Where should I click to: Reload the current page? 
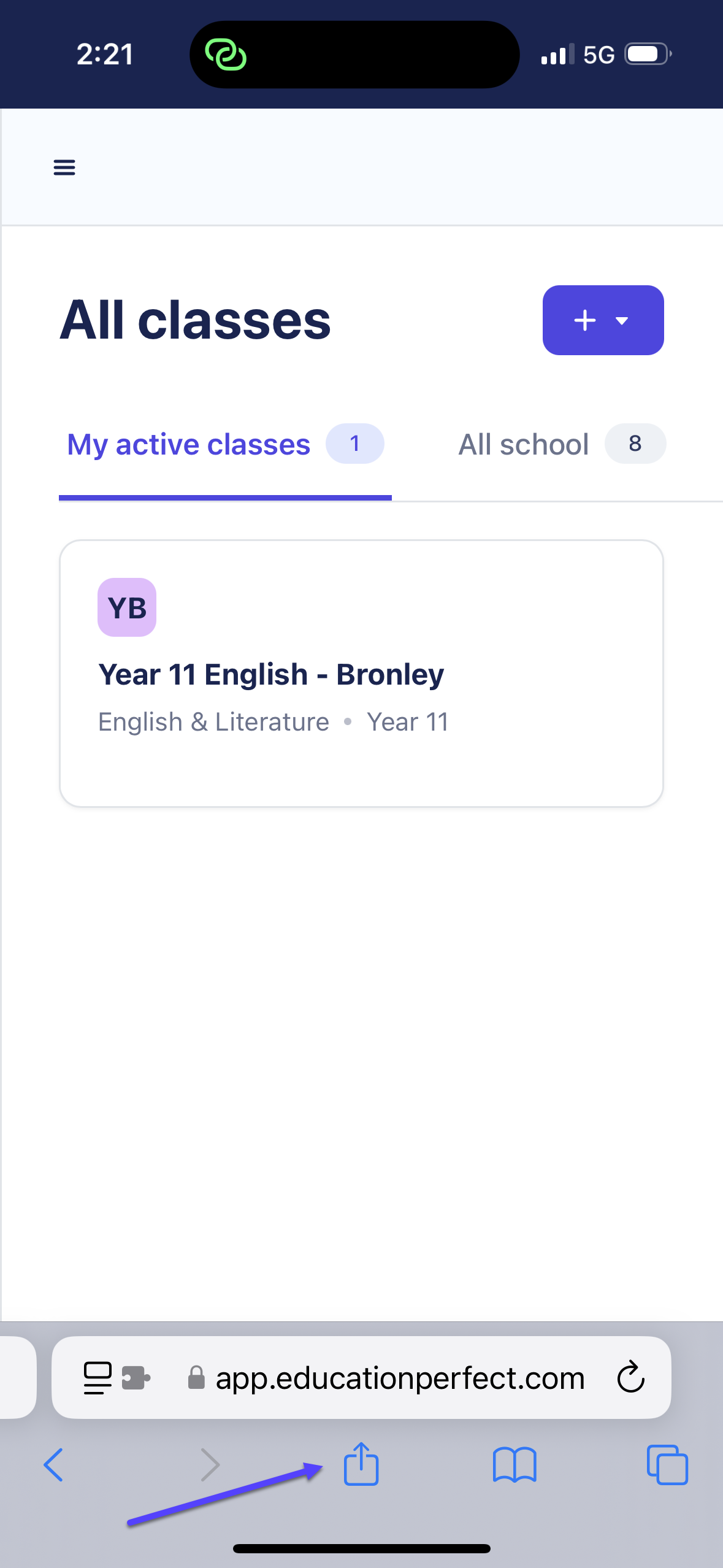[x=630, y=1378]
